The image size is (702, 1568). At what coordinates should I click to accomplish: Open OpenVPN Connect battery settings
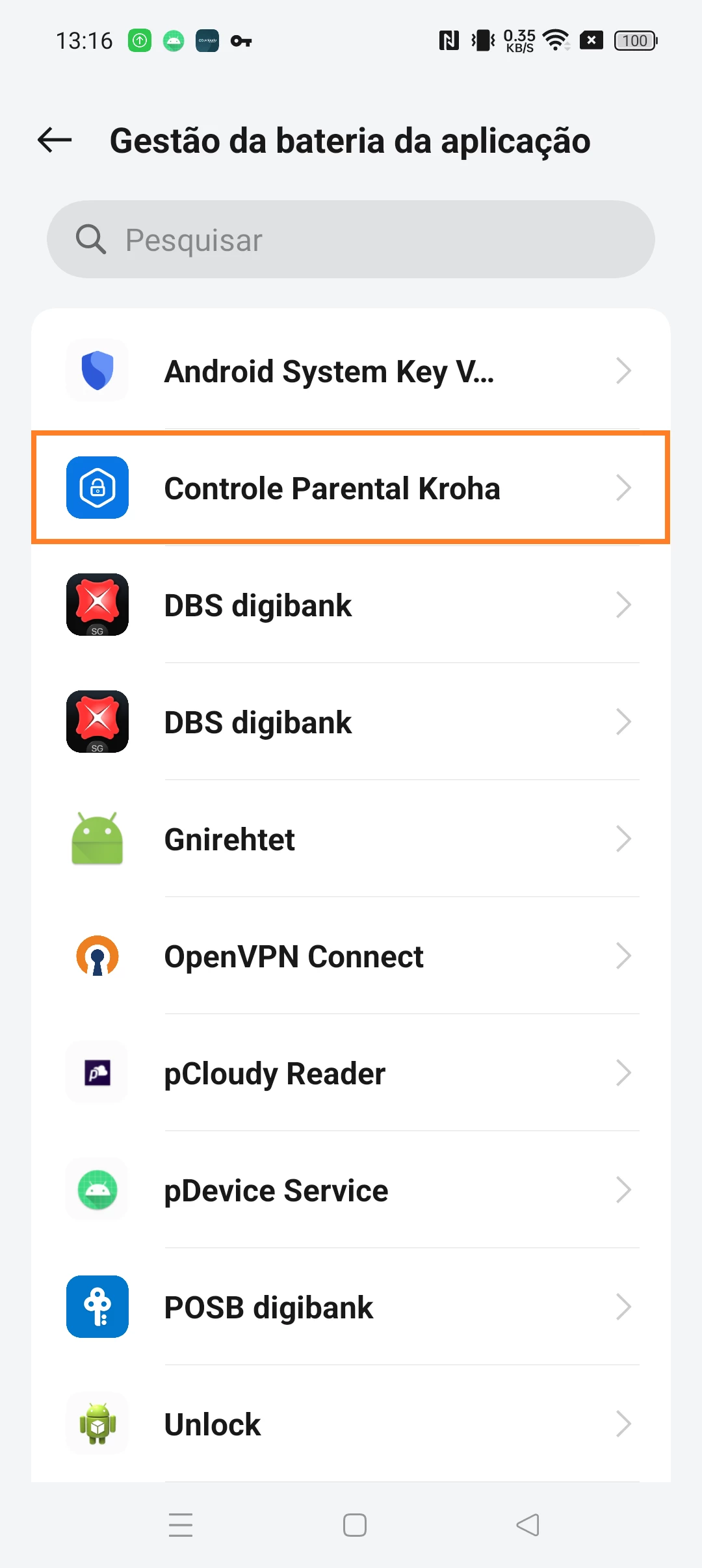click(x=351, y=956)
